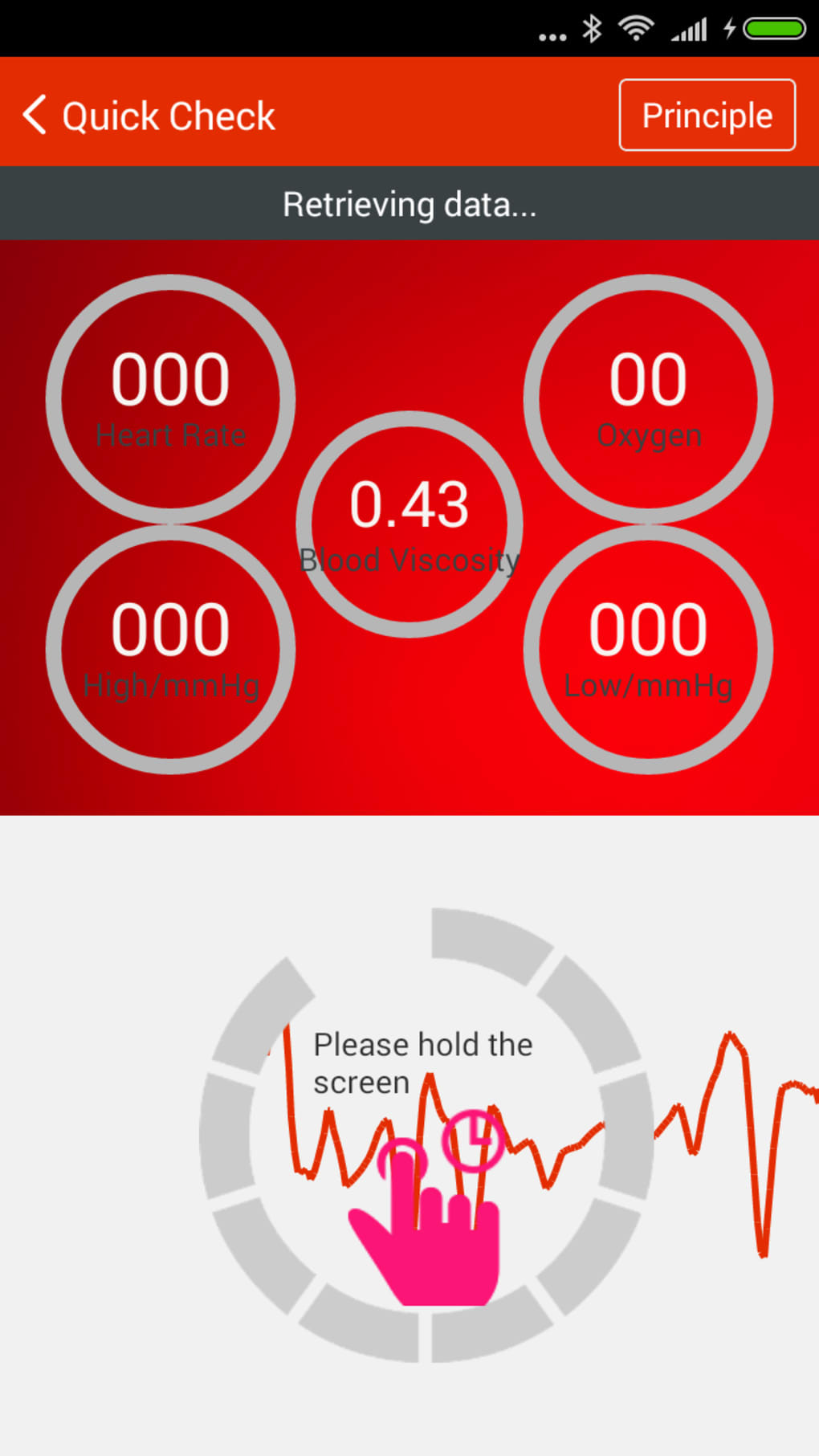Open the Principle explanation
This screenshot has height=1456, width=819.
click(707, 115)
